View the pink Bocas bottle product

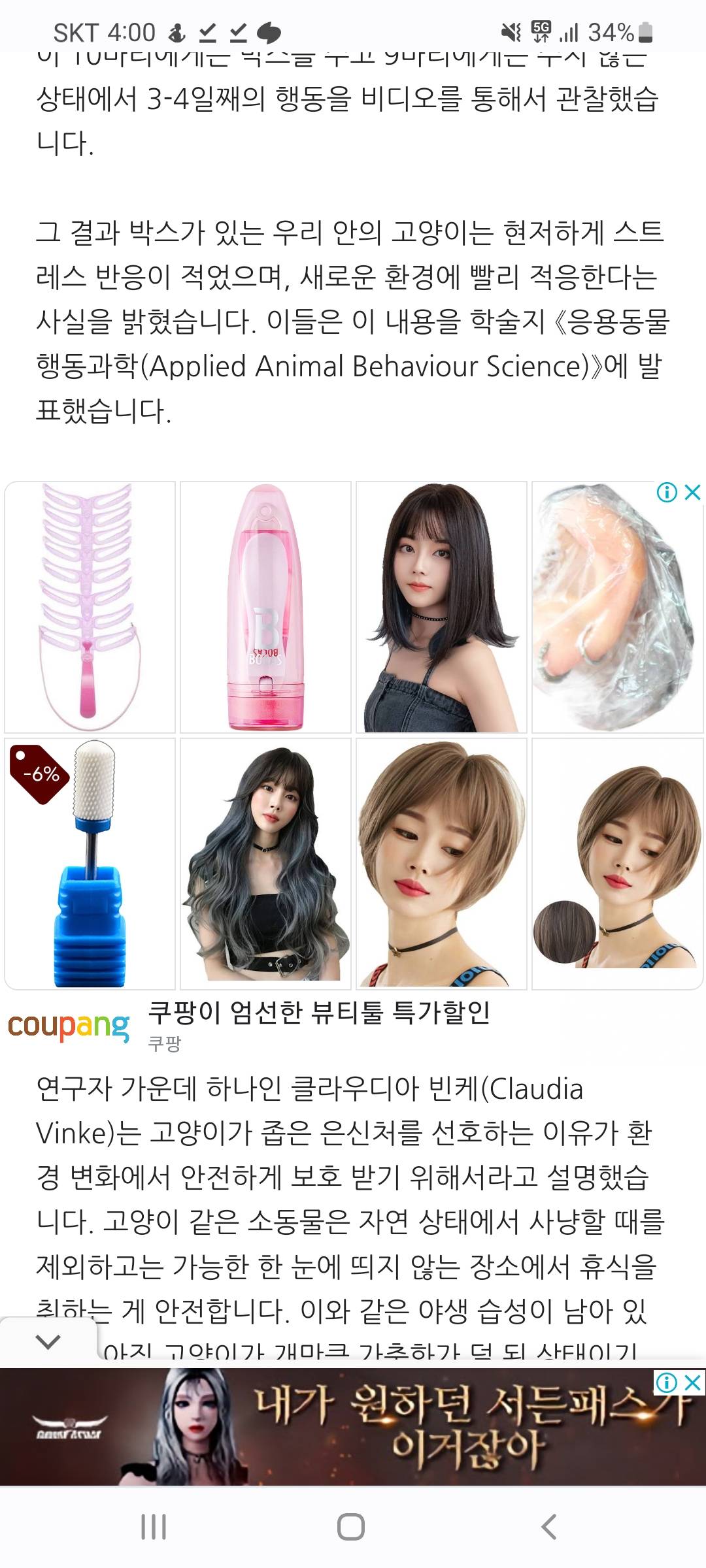point(265,607)
